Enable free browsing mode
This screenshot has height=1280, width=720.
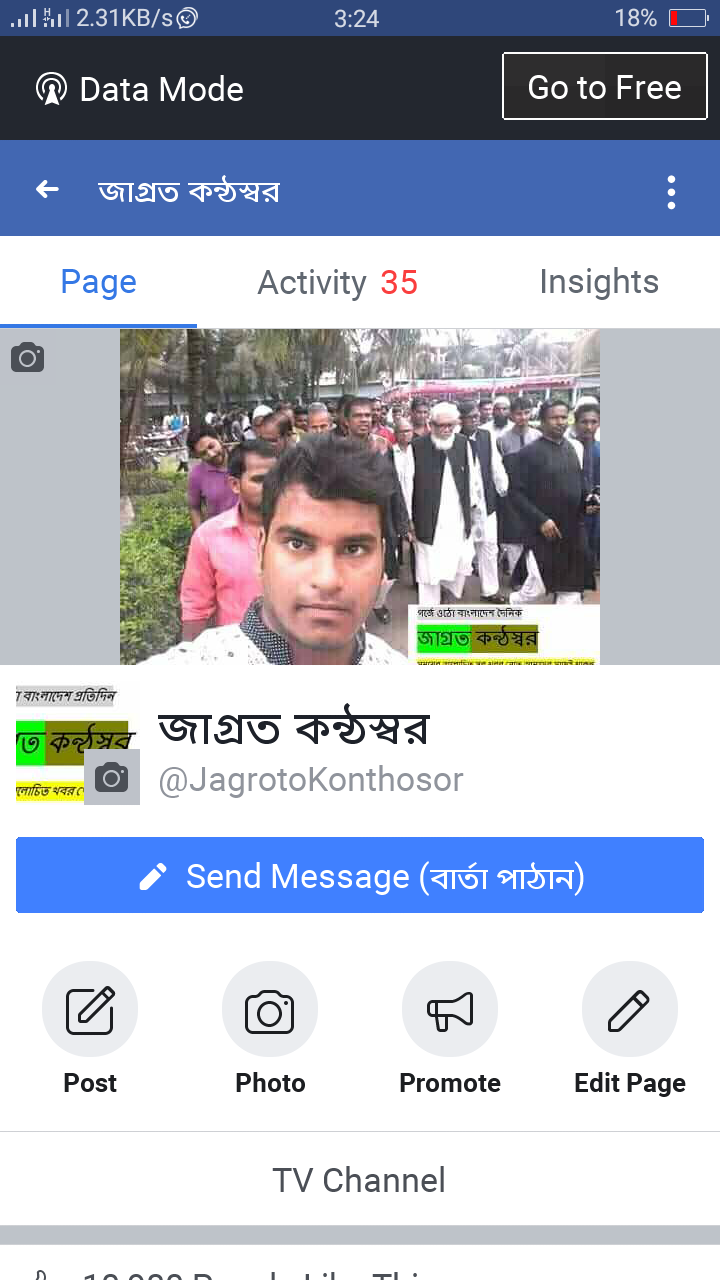click(604, 86)
